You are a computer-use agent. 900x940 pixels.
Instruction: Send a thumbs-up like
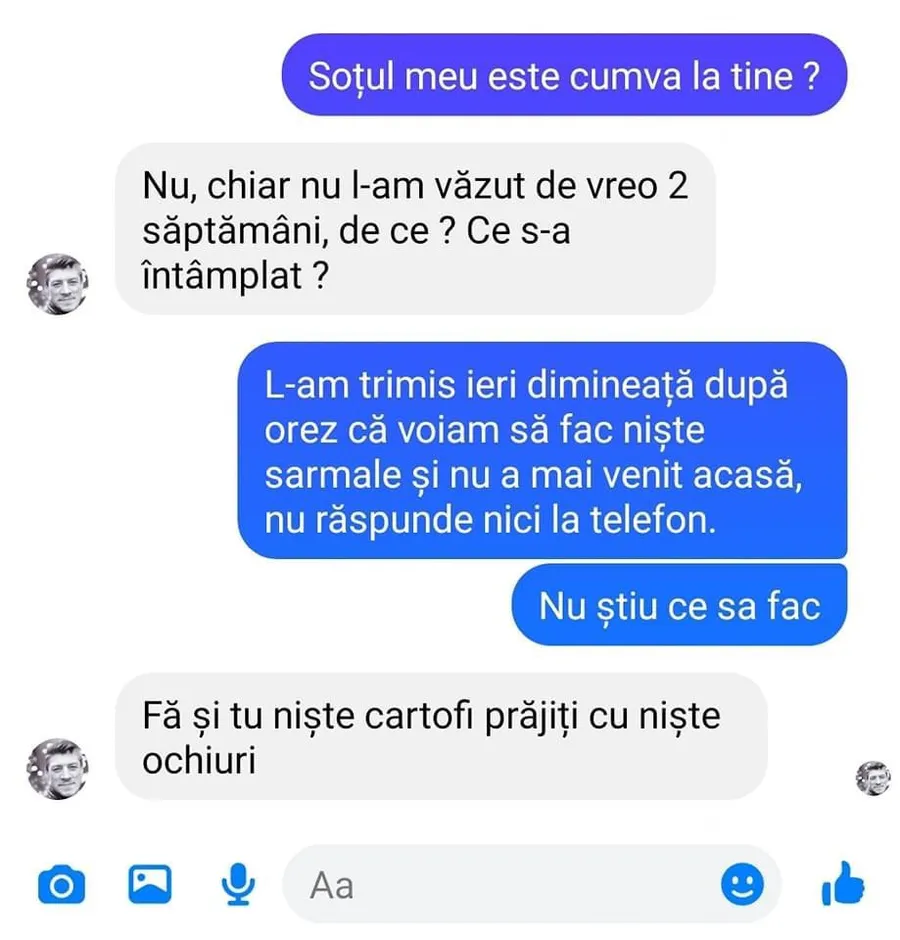click(x=841, y=883)
